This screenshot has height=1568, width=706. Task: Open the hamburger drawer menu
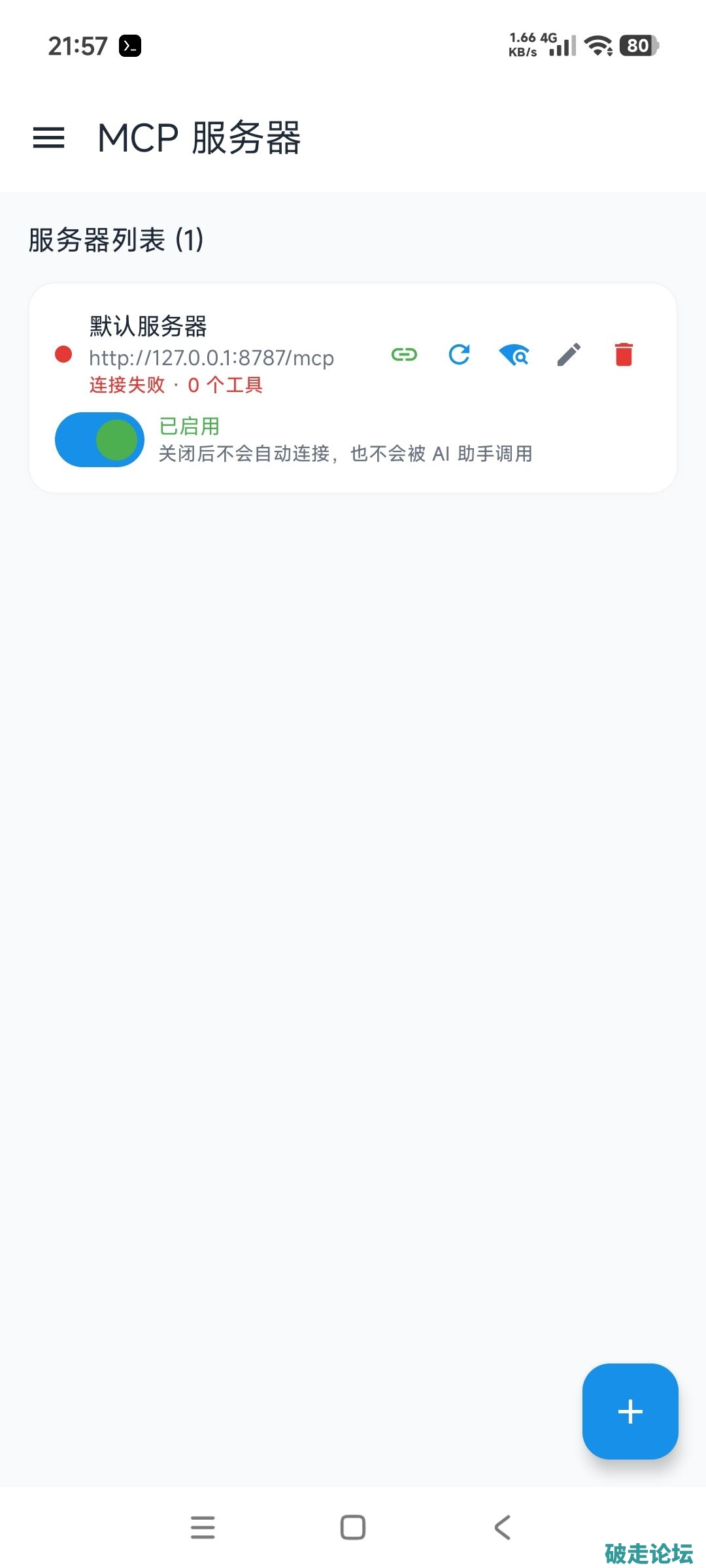click(49, 138)
